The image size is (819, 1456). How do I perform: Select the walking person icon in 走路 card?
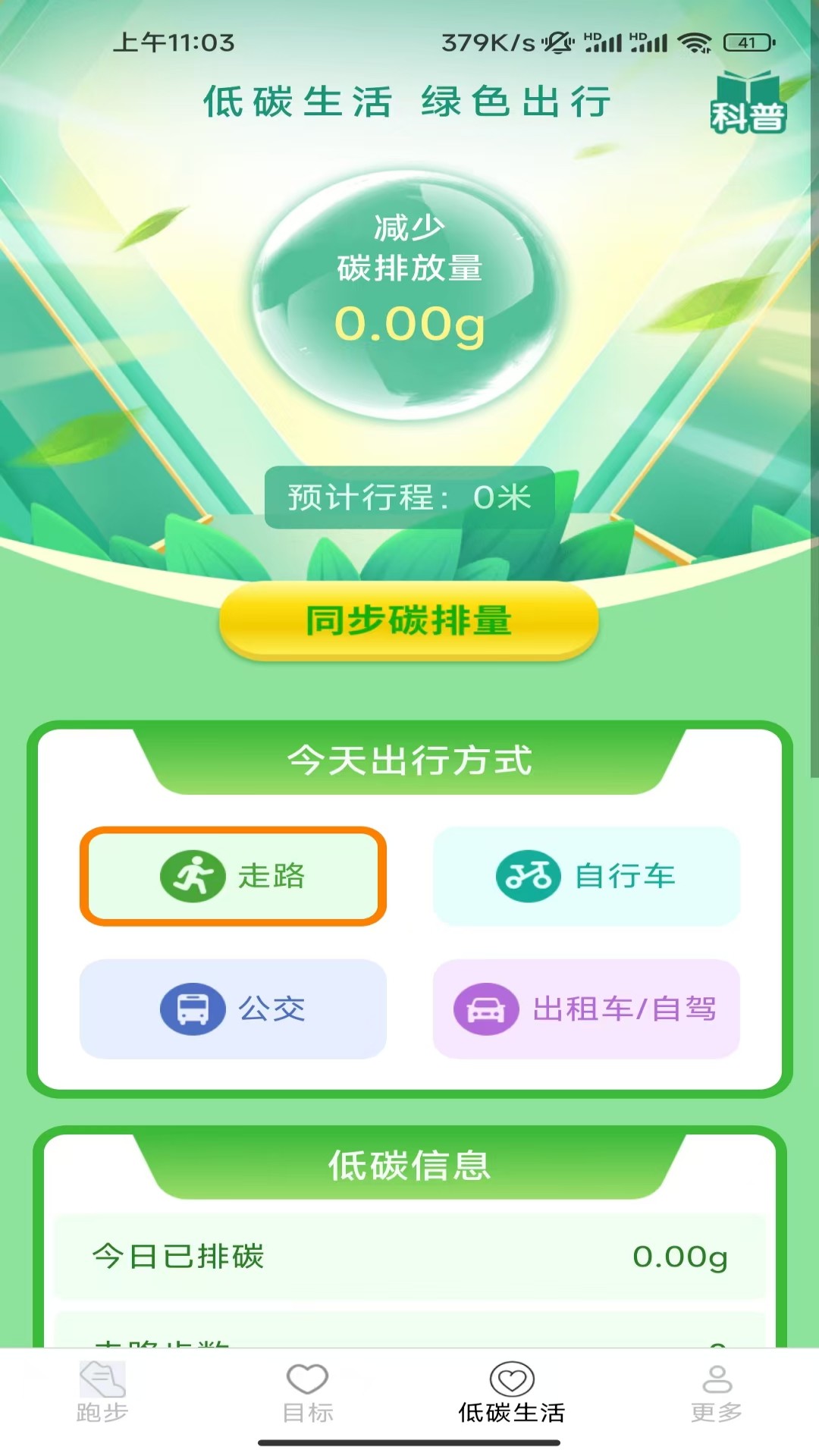pyautogui.click(x=193, y=877)
